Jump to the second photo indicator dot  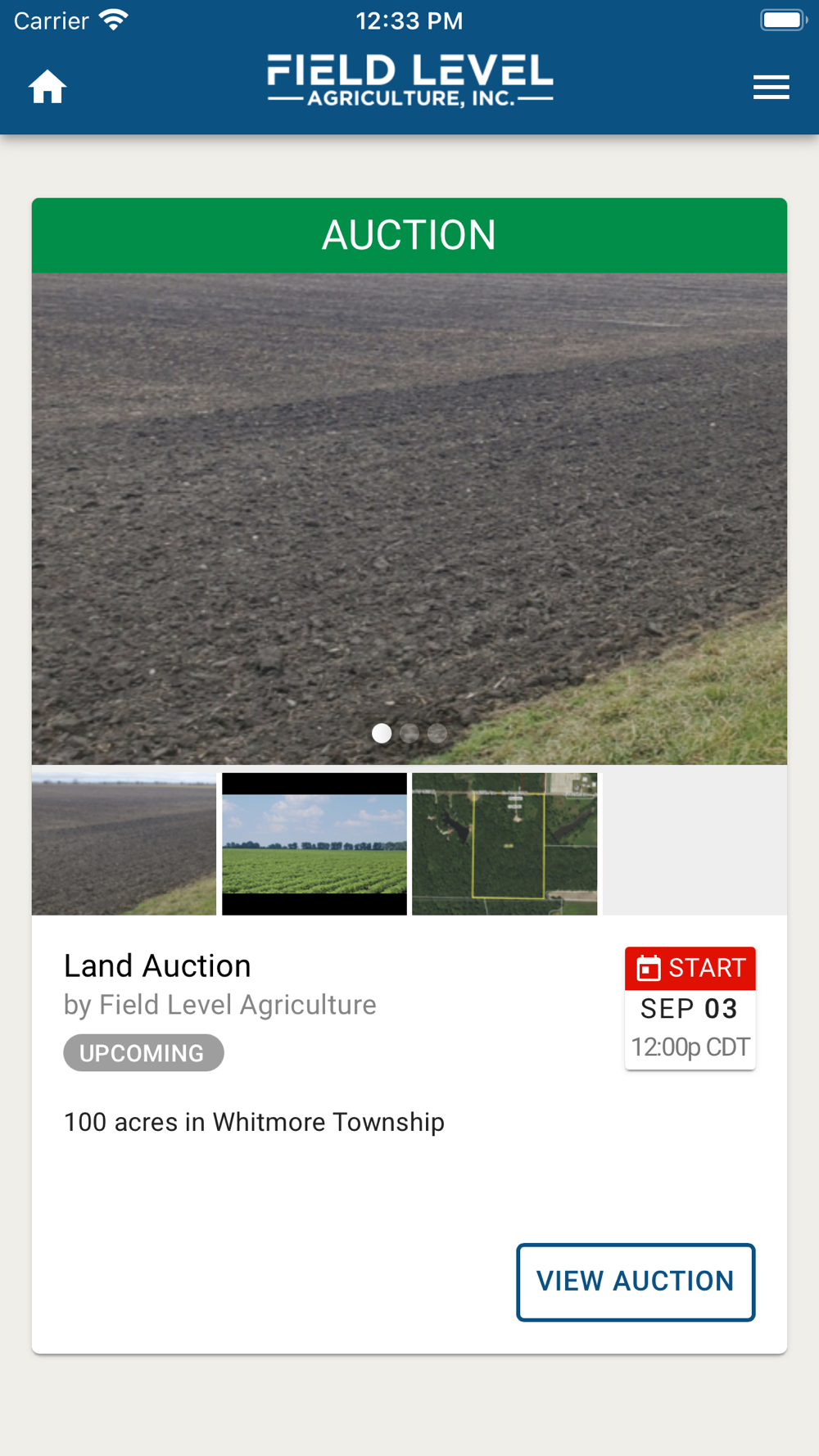[409, 734]
